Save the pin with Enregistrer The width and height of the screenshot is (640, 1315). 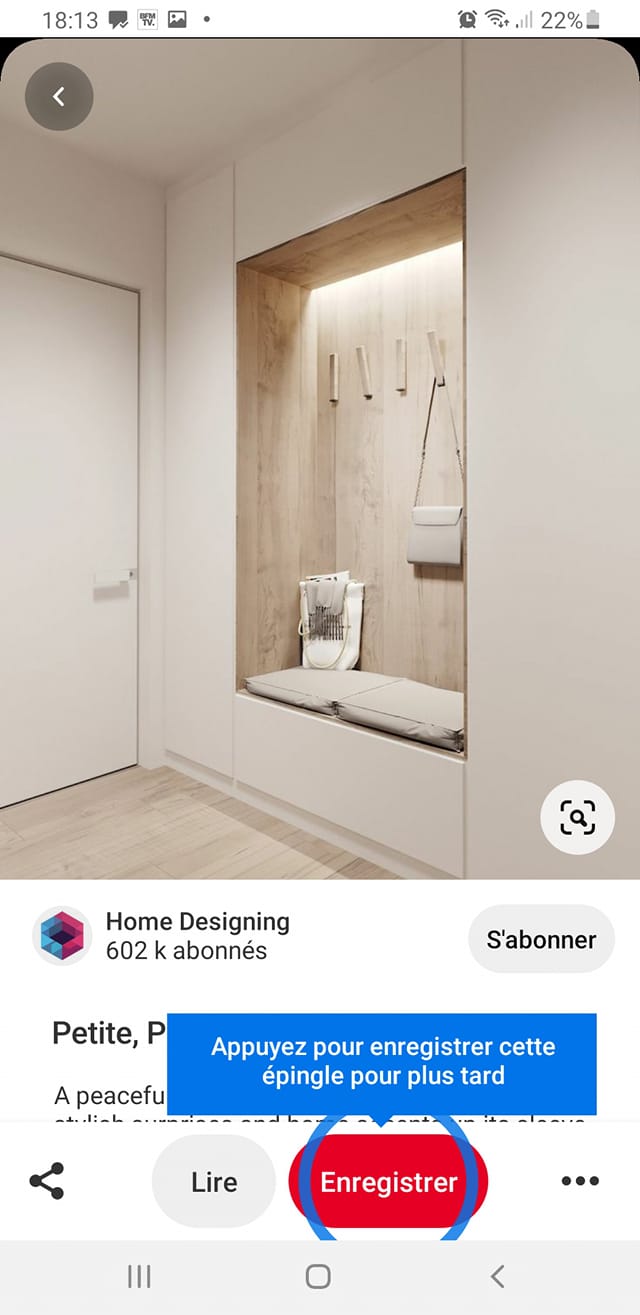(388, 1182)
